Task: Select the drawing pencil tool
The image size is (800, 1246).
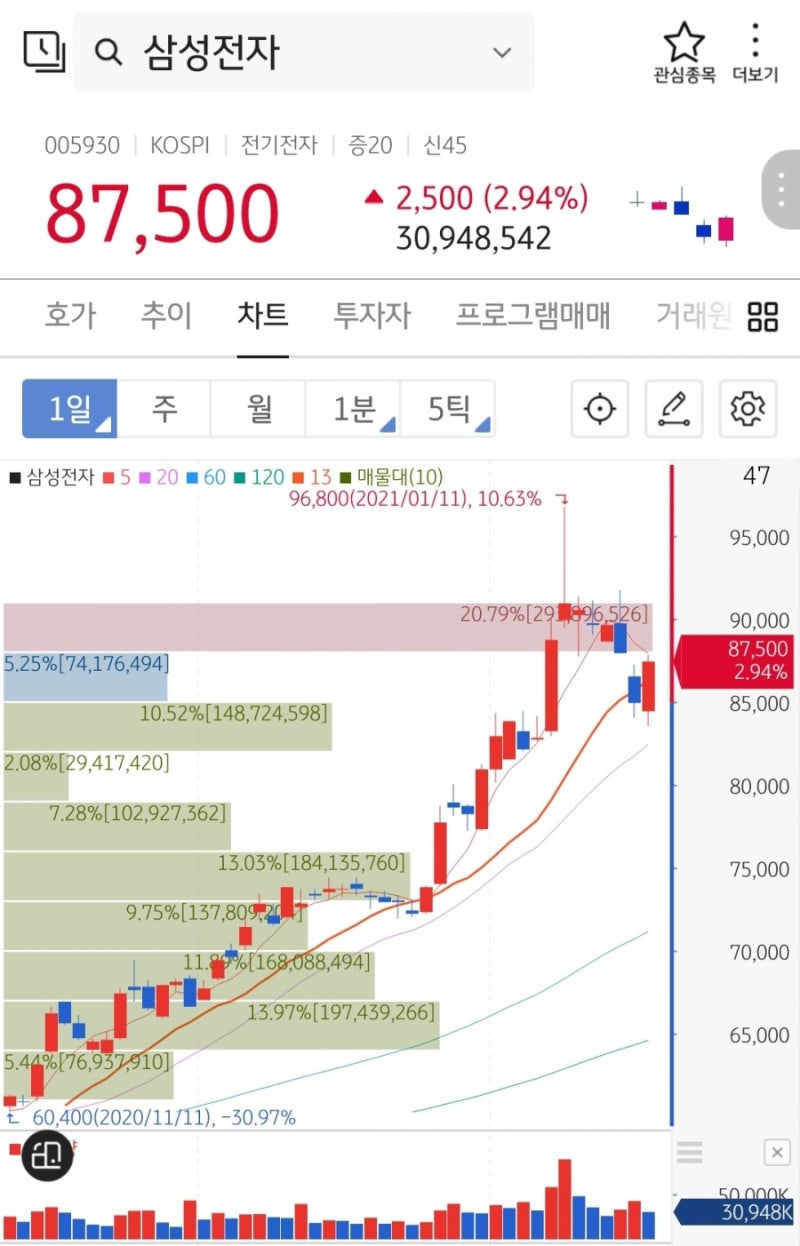Action: (674, 409)
